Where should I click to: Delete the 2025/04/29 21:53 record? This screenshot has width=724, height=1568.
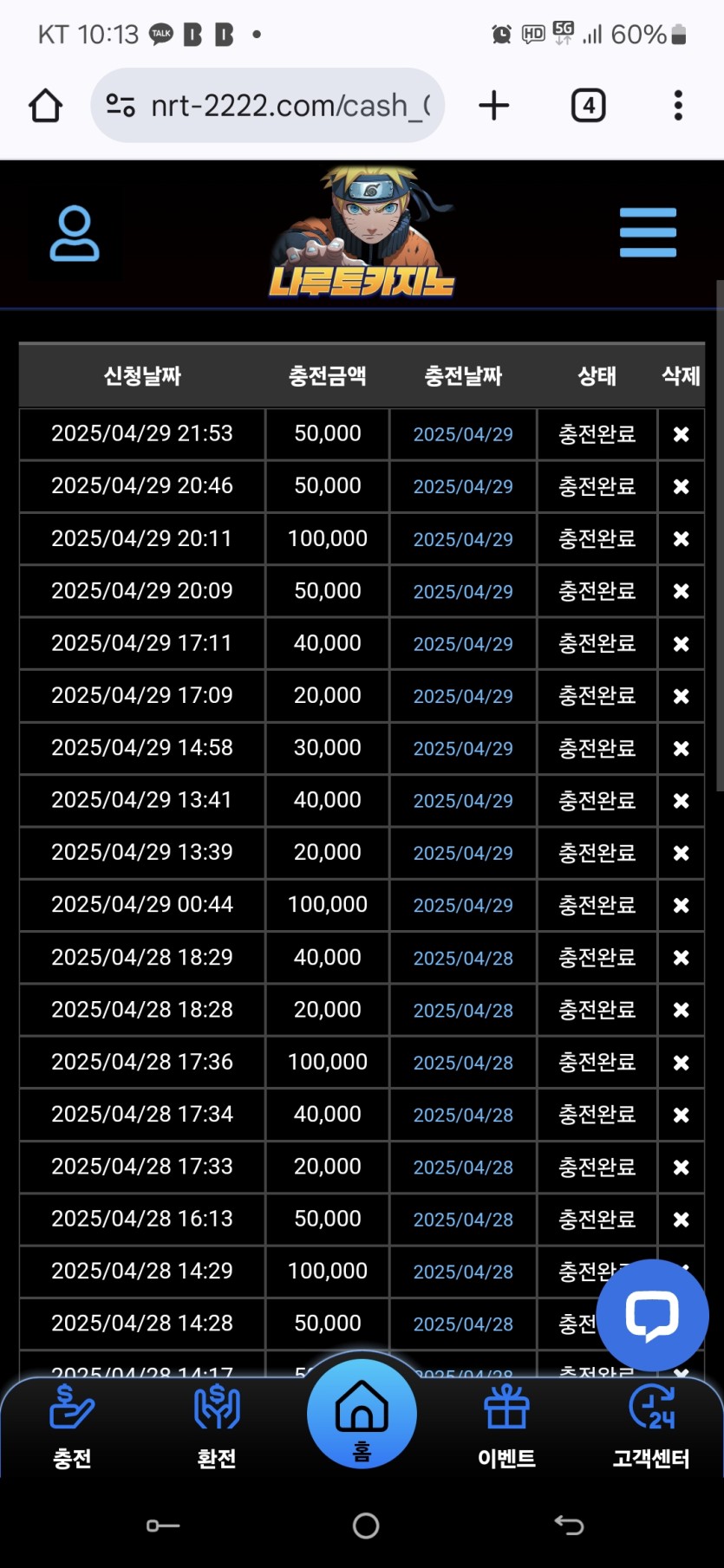[682, 434]
